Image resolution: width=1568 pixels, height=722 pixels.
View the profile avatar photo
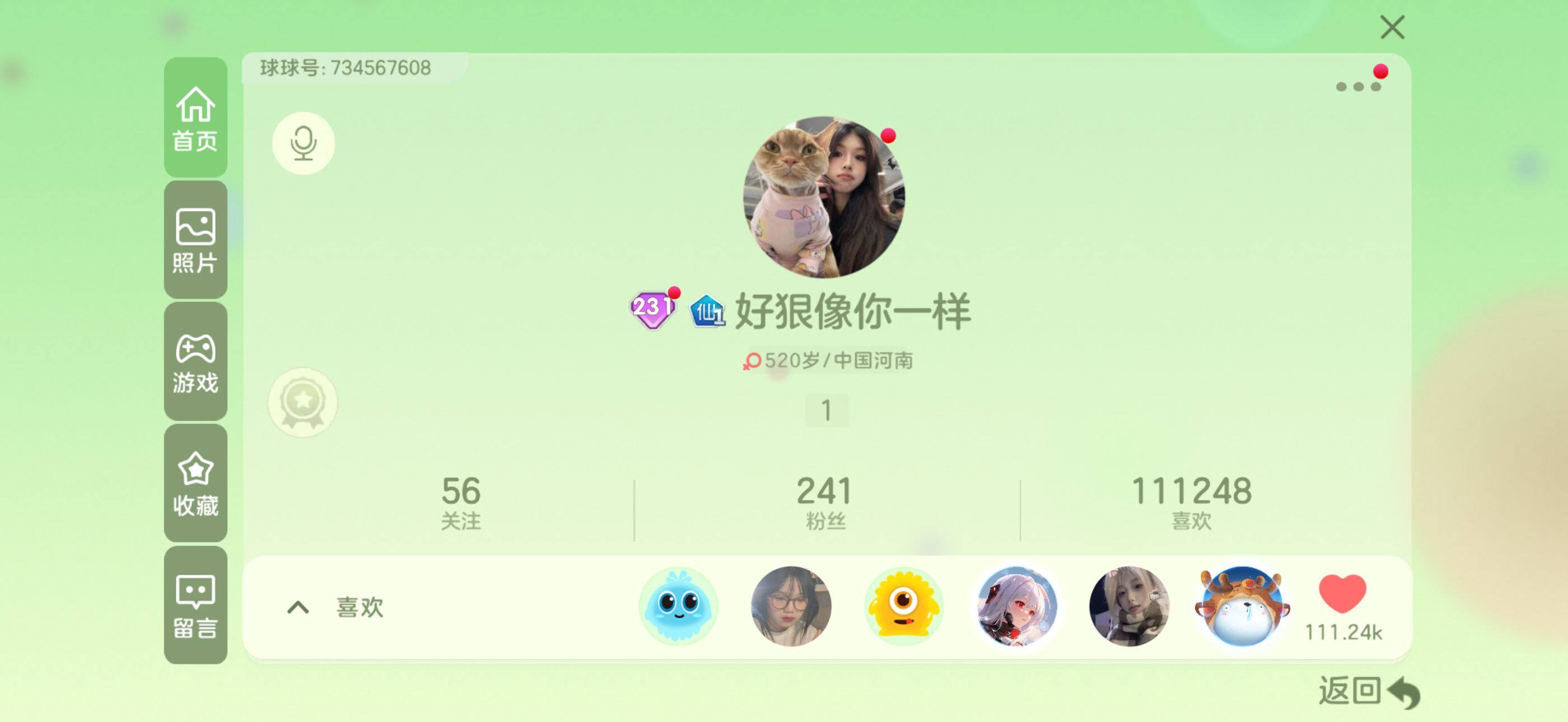[x=824, y=197]
